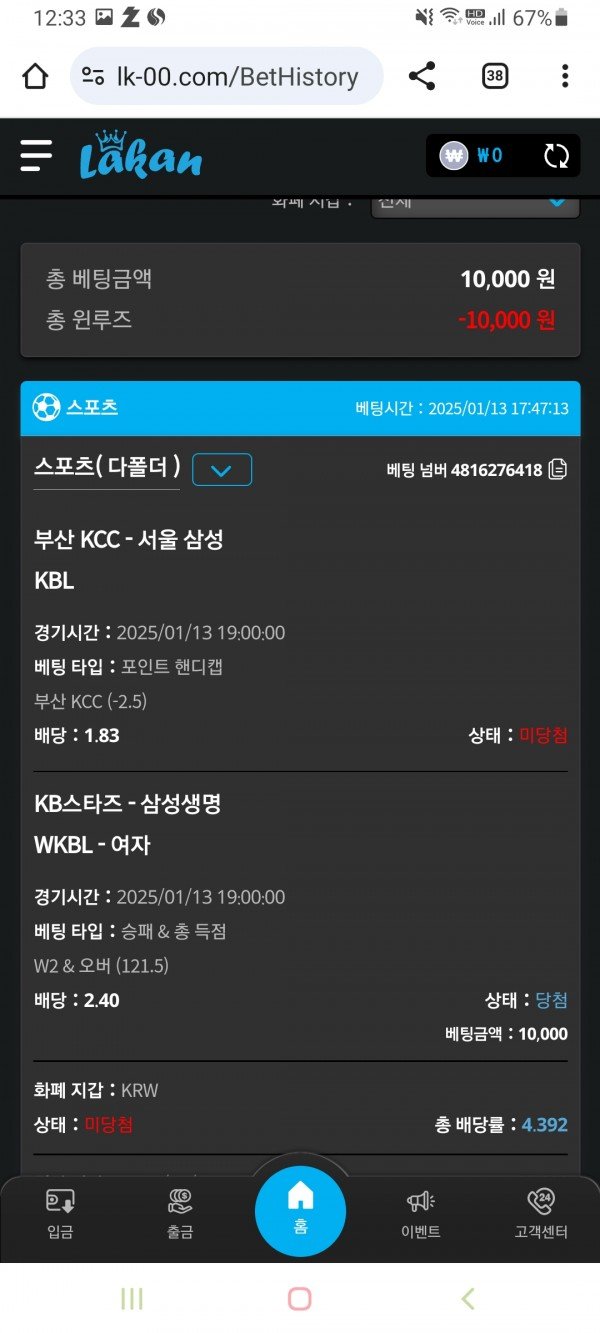600x1333 pixels.
Task: Open the hamburger drawer menu
Action: [x=36, y=155]
